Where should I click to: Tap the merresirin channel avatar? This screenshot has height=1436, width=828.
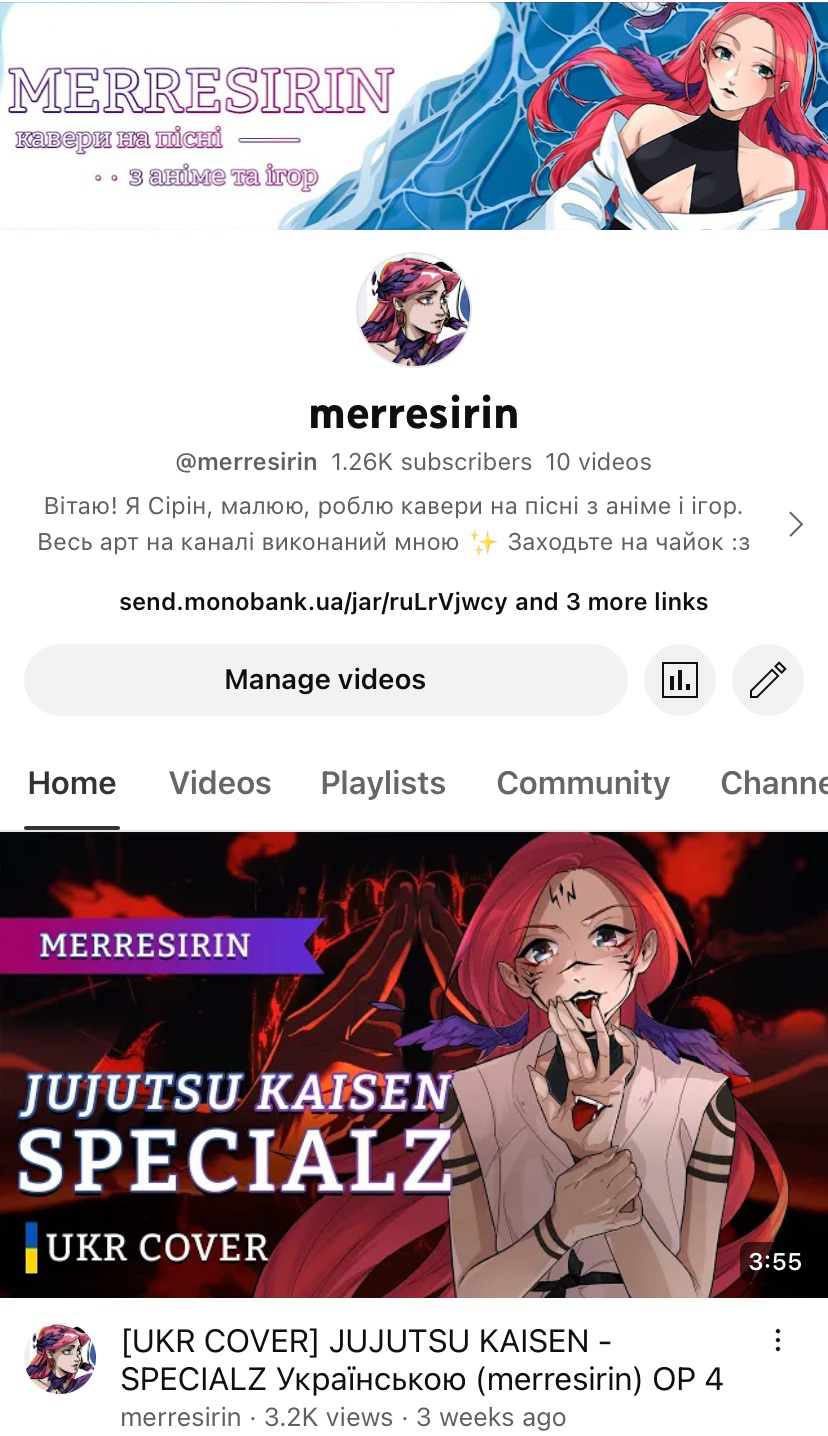[x=413, y=309]
